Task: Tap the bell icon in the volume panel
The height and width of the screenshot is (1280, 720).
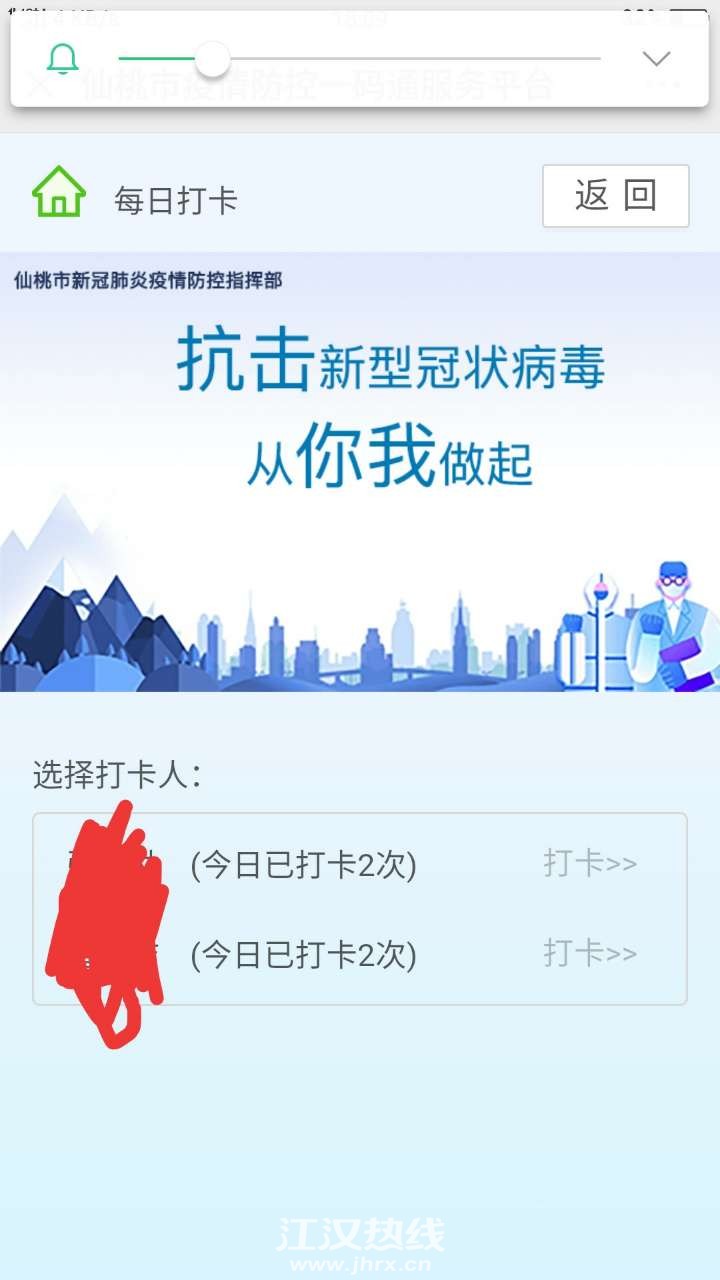Action: pos(63,59)
